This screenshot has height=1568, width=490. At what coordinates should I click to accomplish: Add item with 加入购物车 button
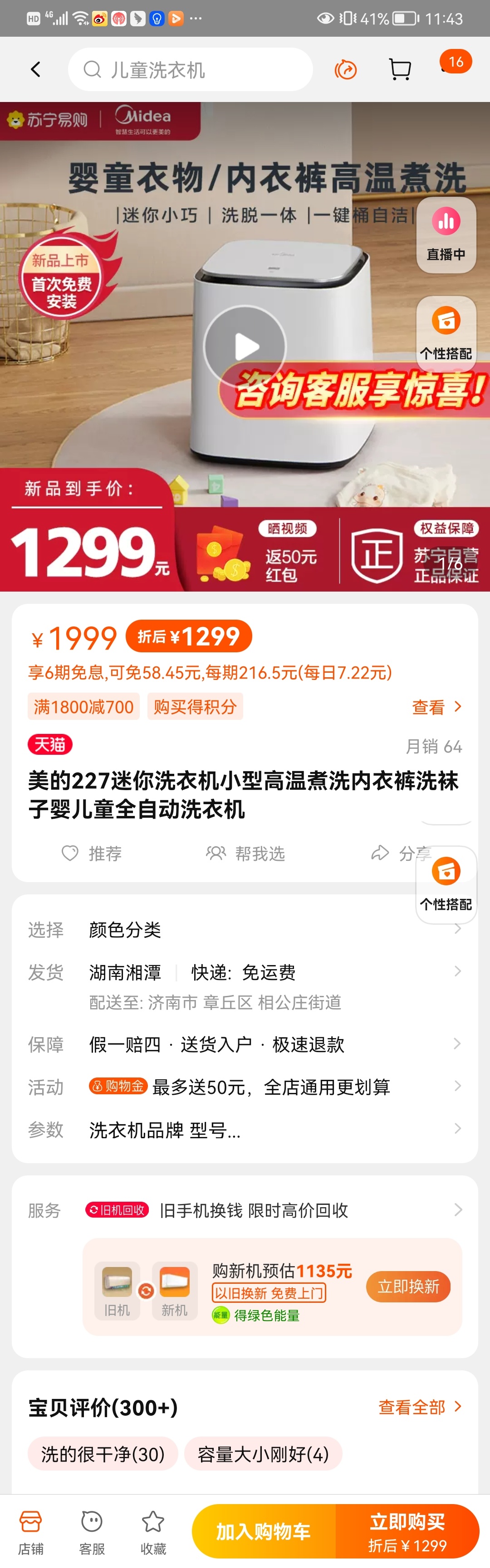click(x=263, y=1531)
